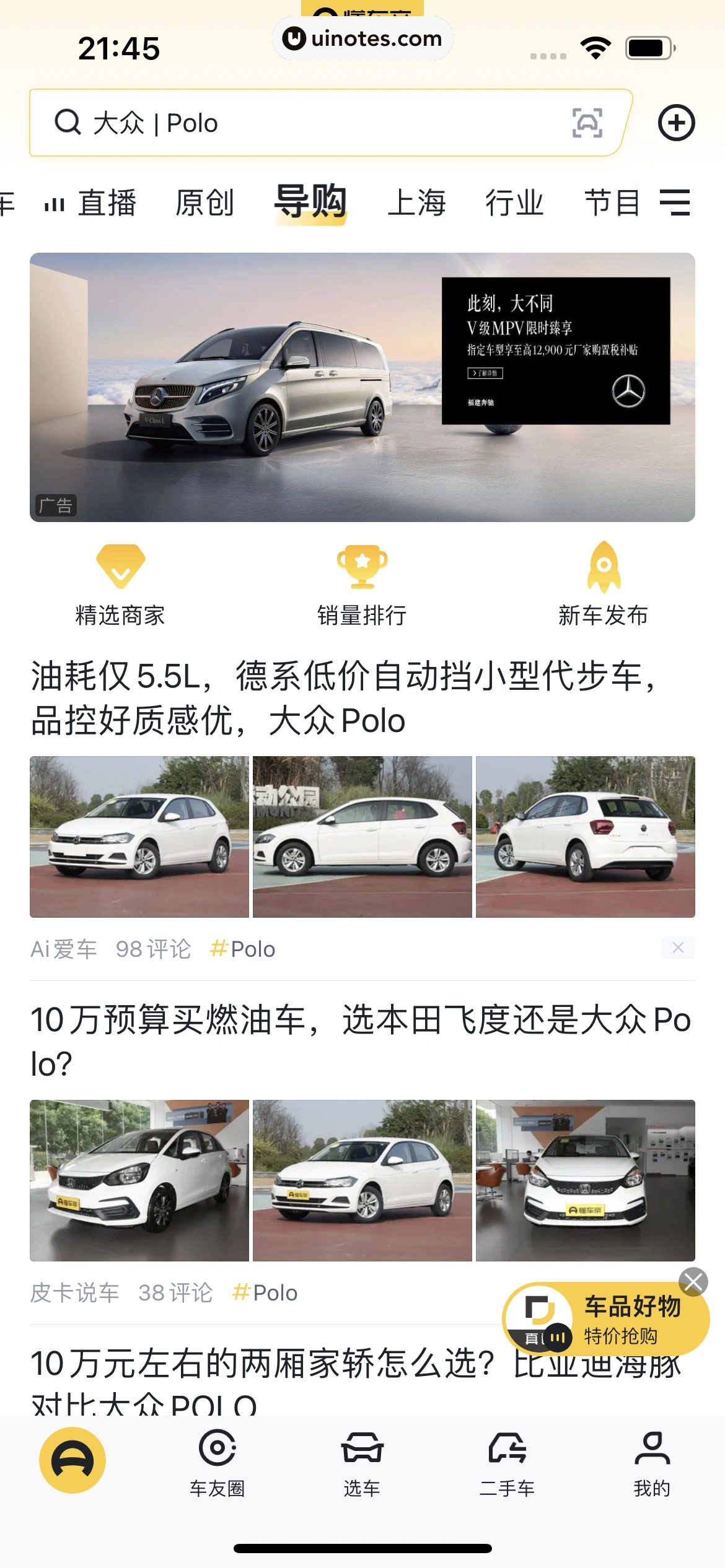Open the scan icon in search bar

[586, 123]
